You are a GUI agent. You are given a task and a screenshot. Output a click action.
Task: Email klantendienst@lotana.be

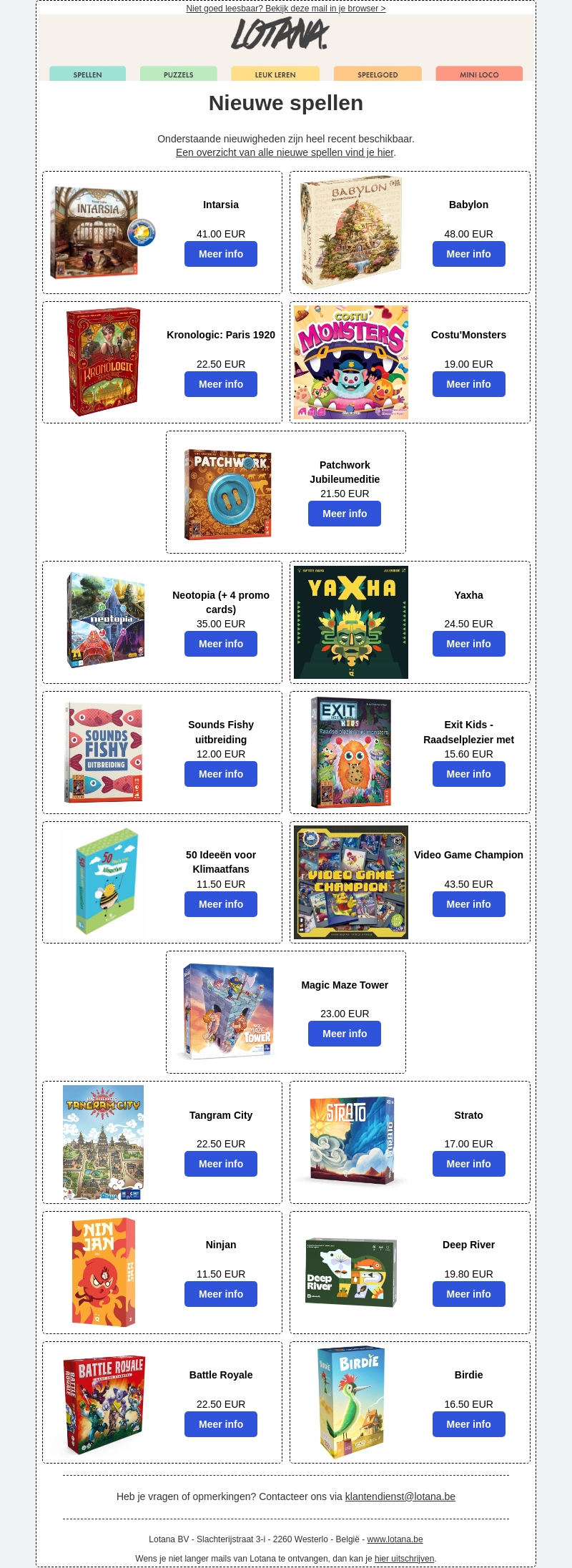tap(400, 1496)
